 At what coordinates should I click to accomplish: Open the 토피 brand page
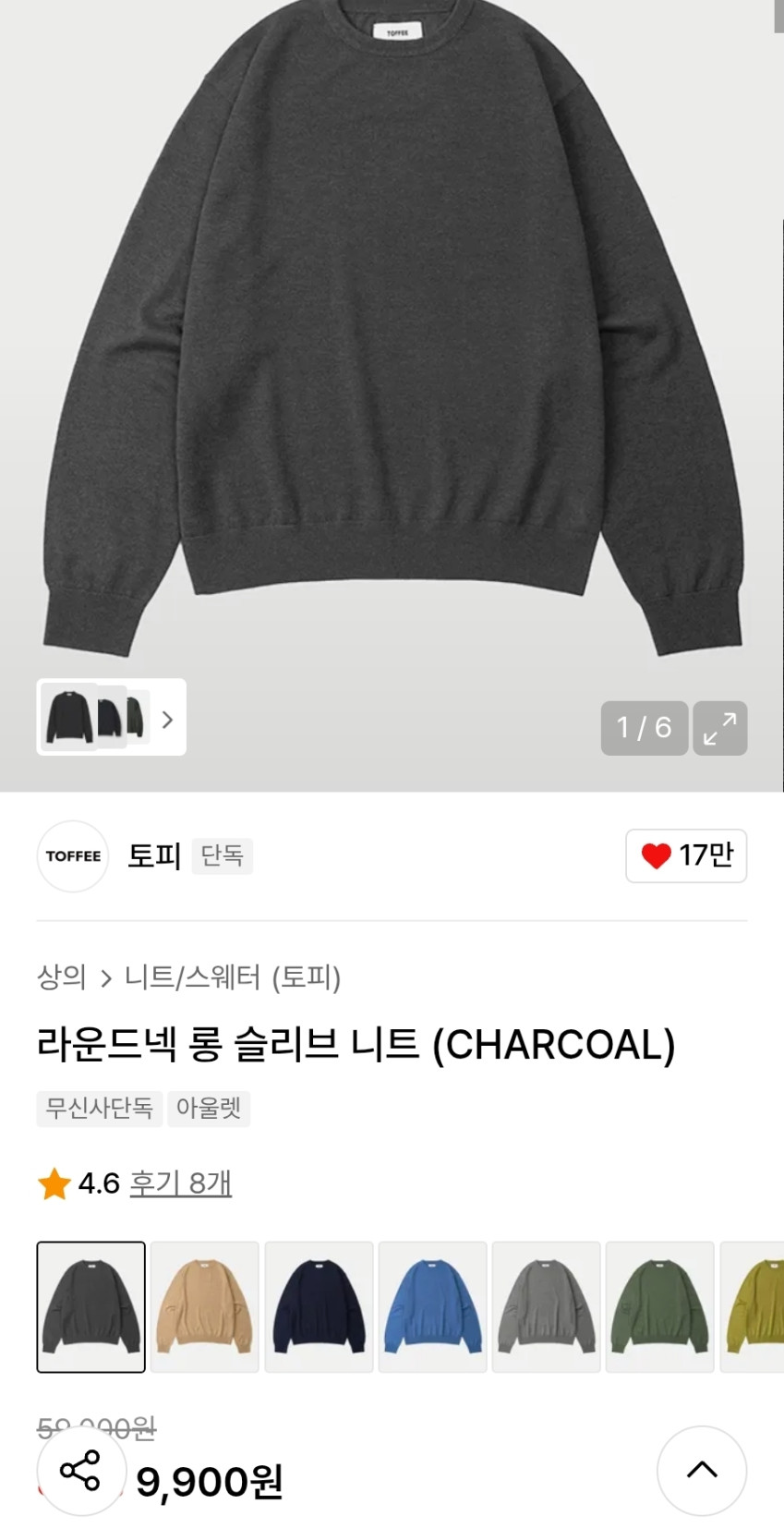pos(153,855)
